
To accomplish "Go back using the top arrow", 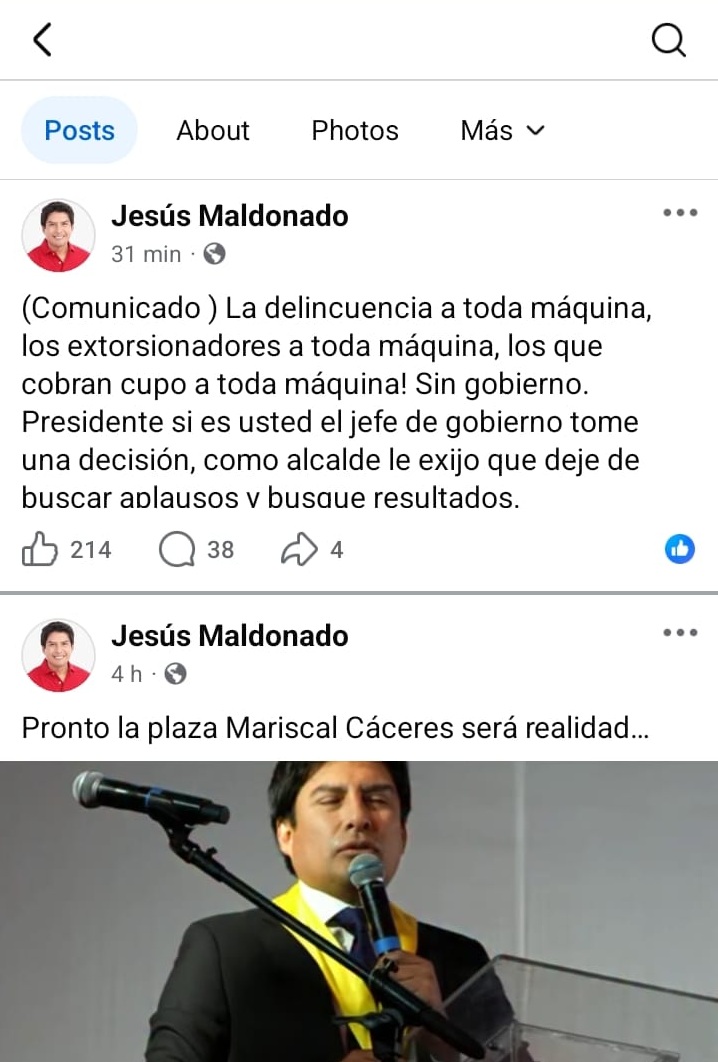I will (42, 40).
